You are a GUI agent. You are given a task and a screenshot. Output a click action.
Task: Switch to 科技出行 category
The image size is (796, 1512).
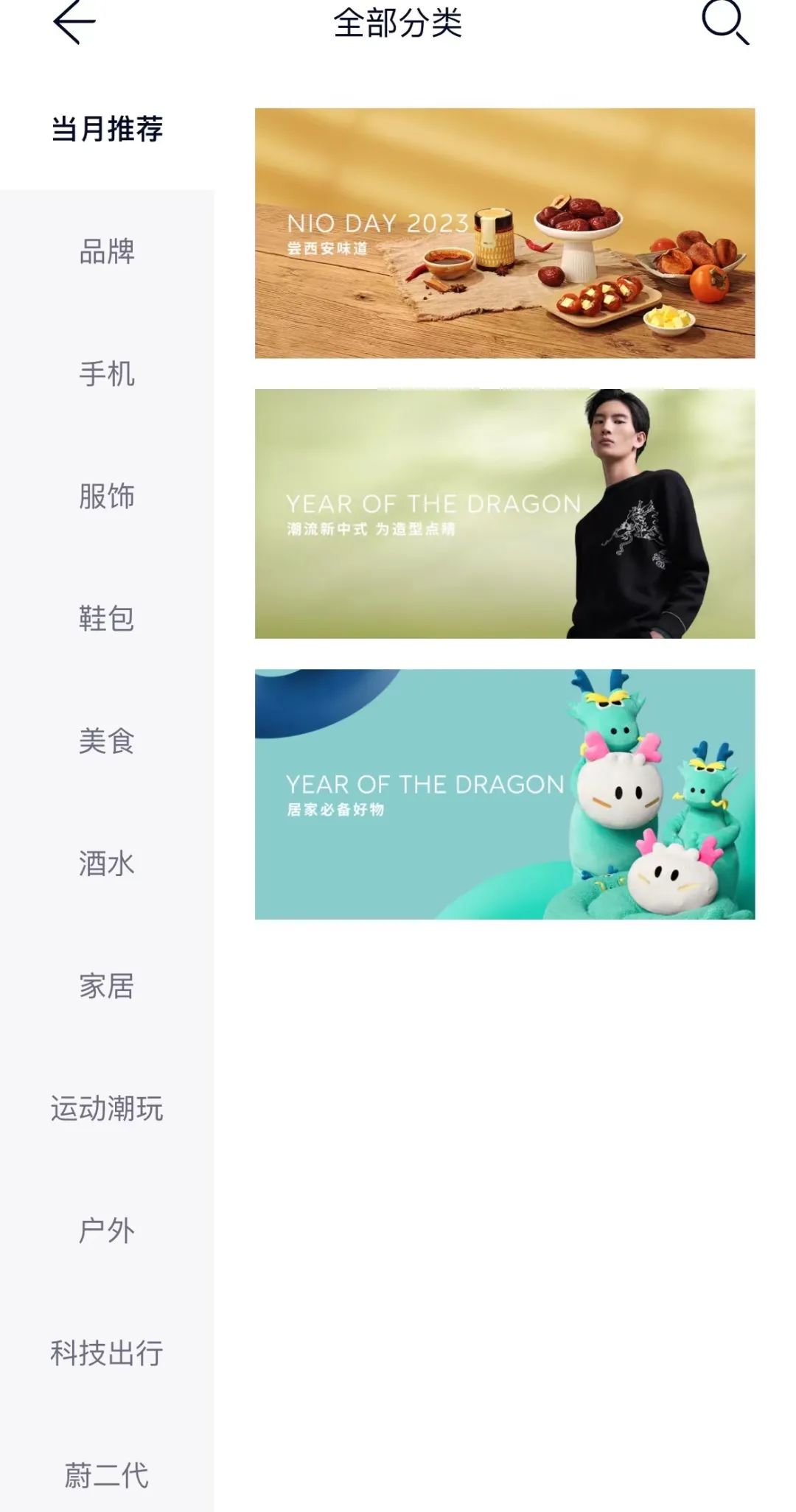107,1352
